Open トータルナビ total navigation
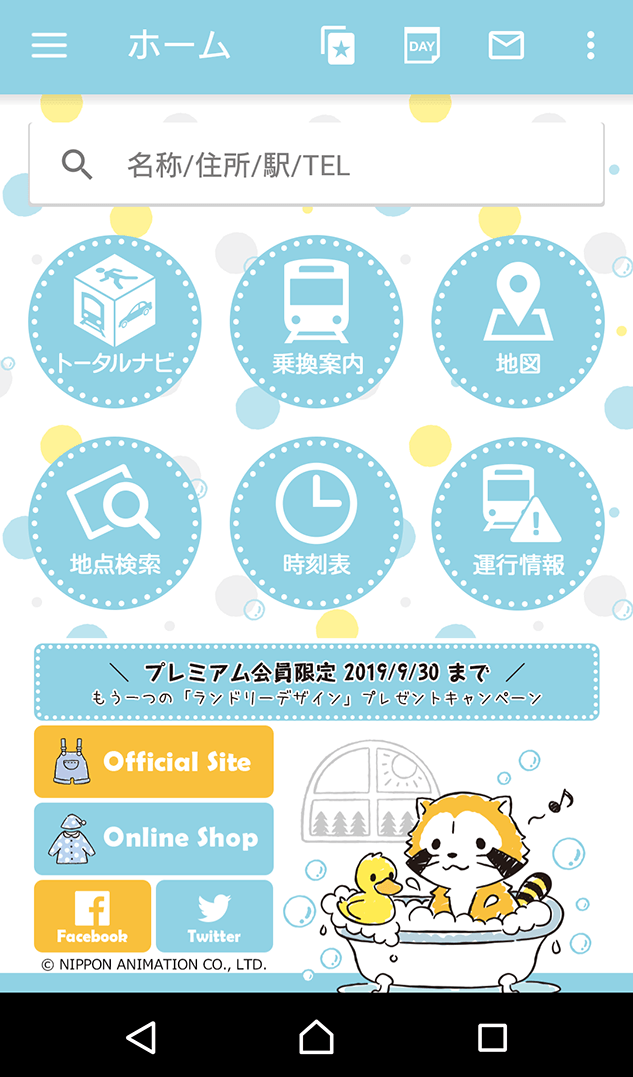The image size is (633, 1077). point(115,322)
